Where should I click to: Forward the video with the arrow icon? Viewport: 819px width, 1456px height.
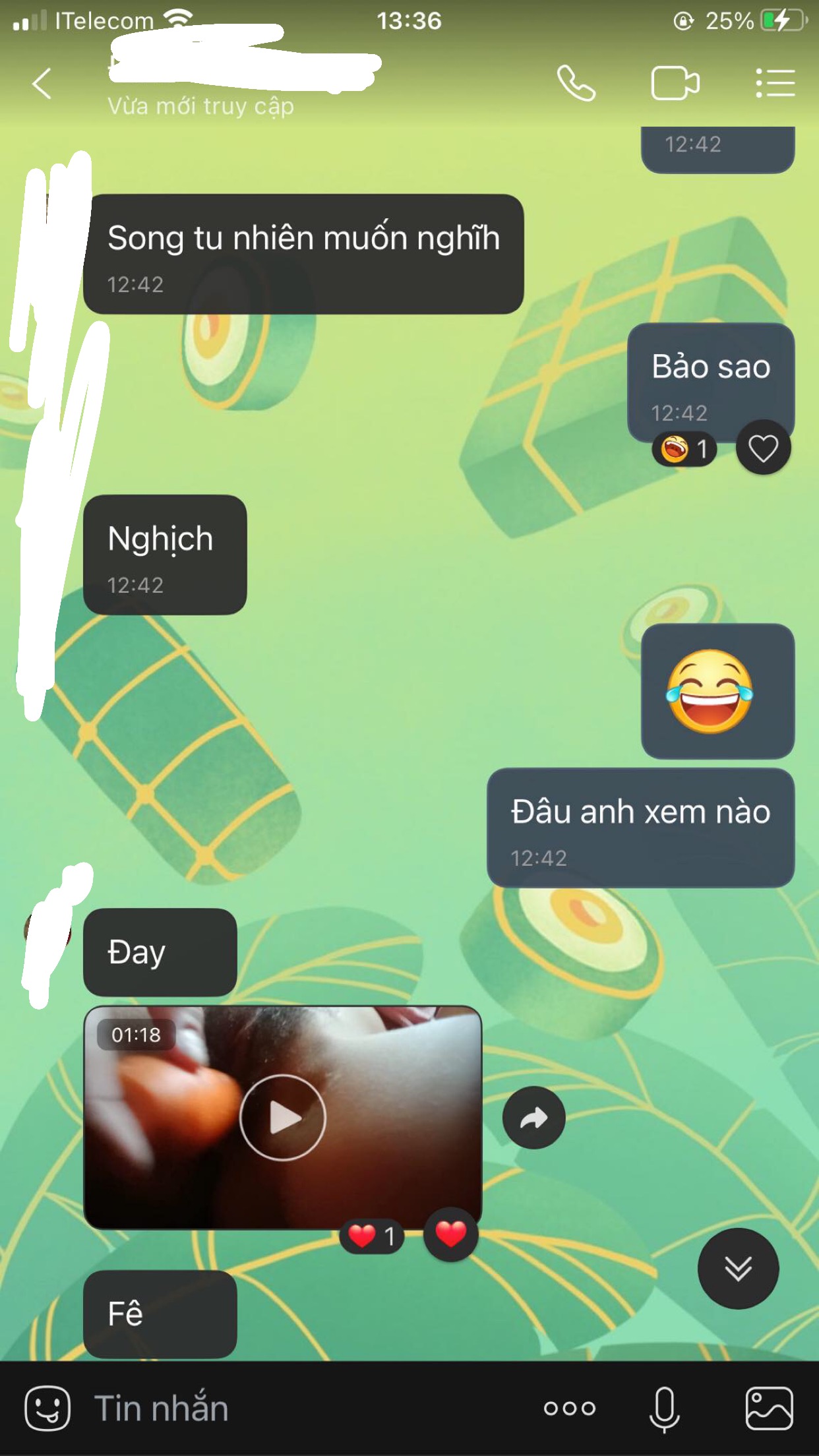coord(533,1118)
